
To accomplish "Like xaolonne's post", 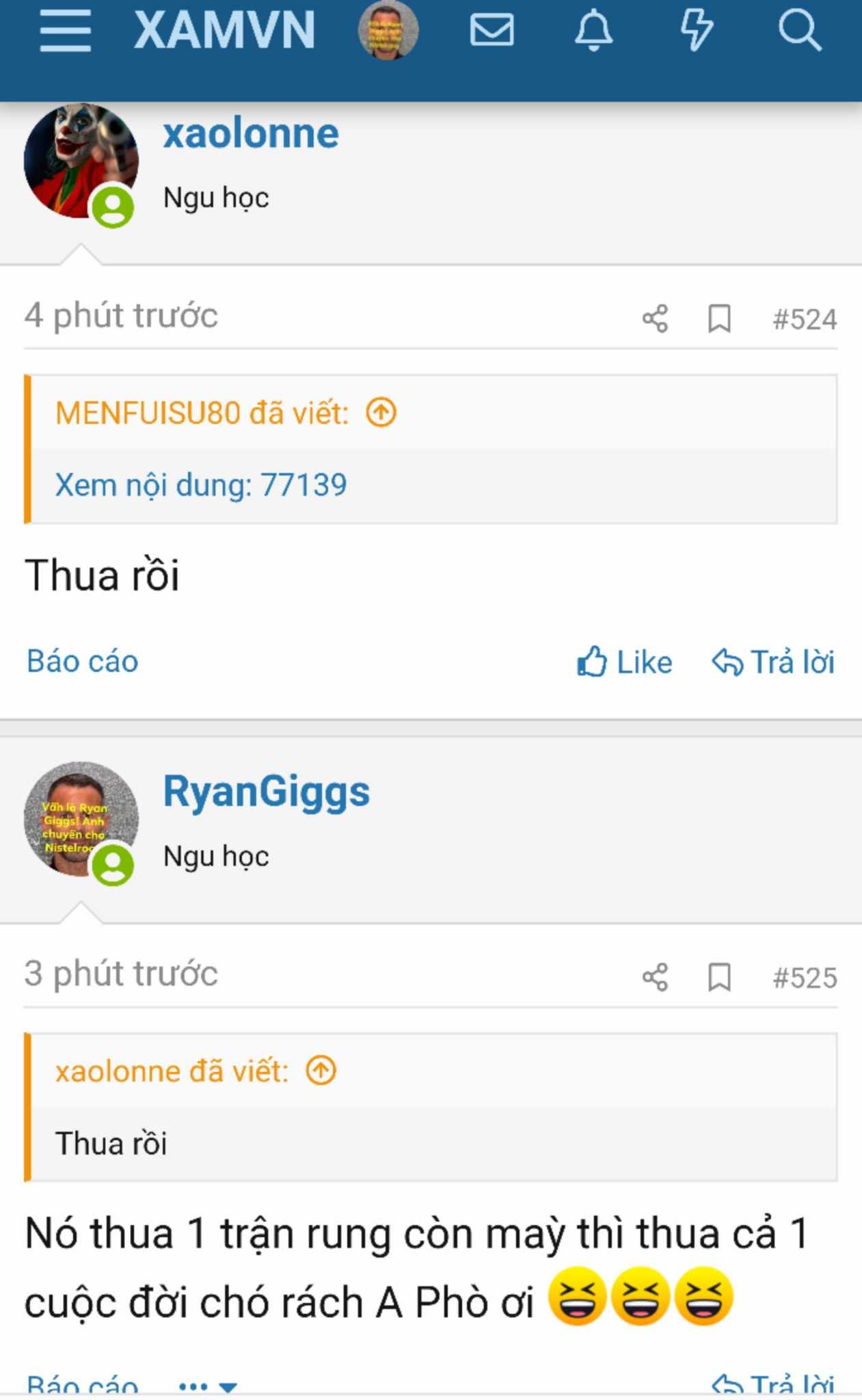I will [625, 662].
